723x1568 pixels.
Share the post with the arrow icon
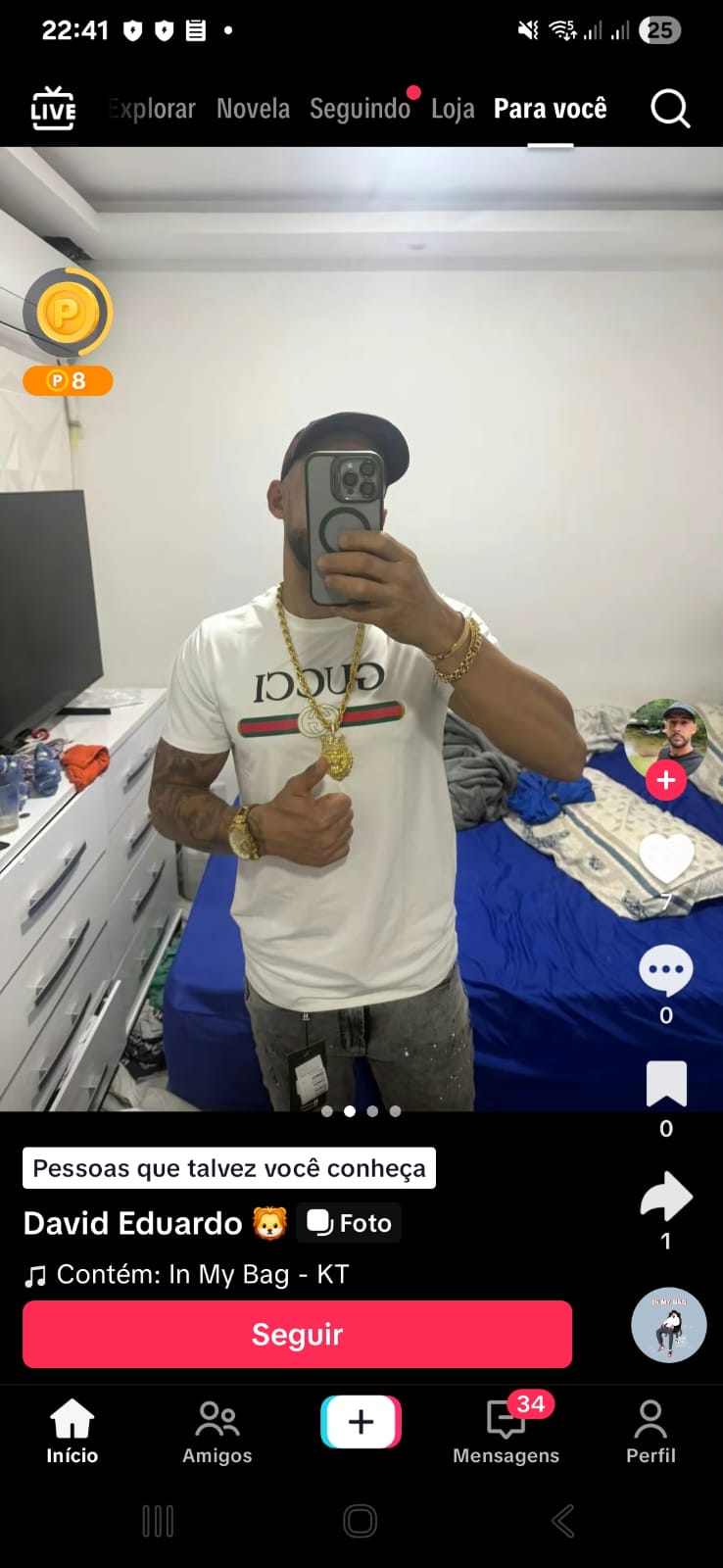point(666,1197)
